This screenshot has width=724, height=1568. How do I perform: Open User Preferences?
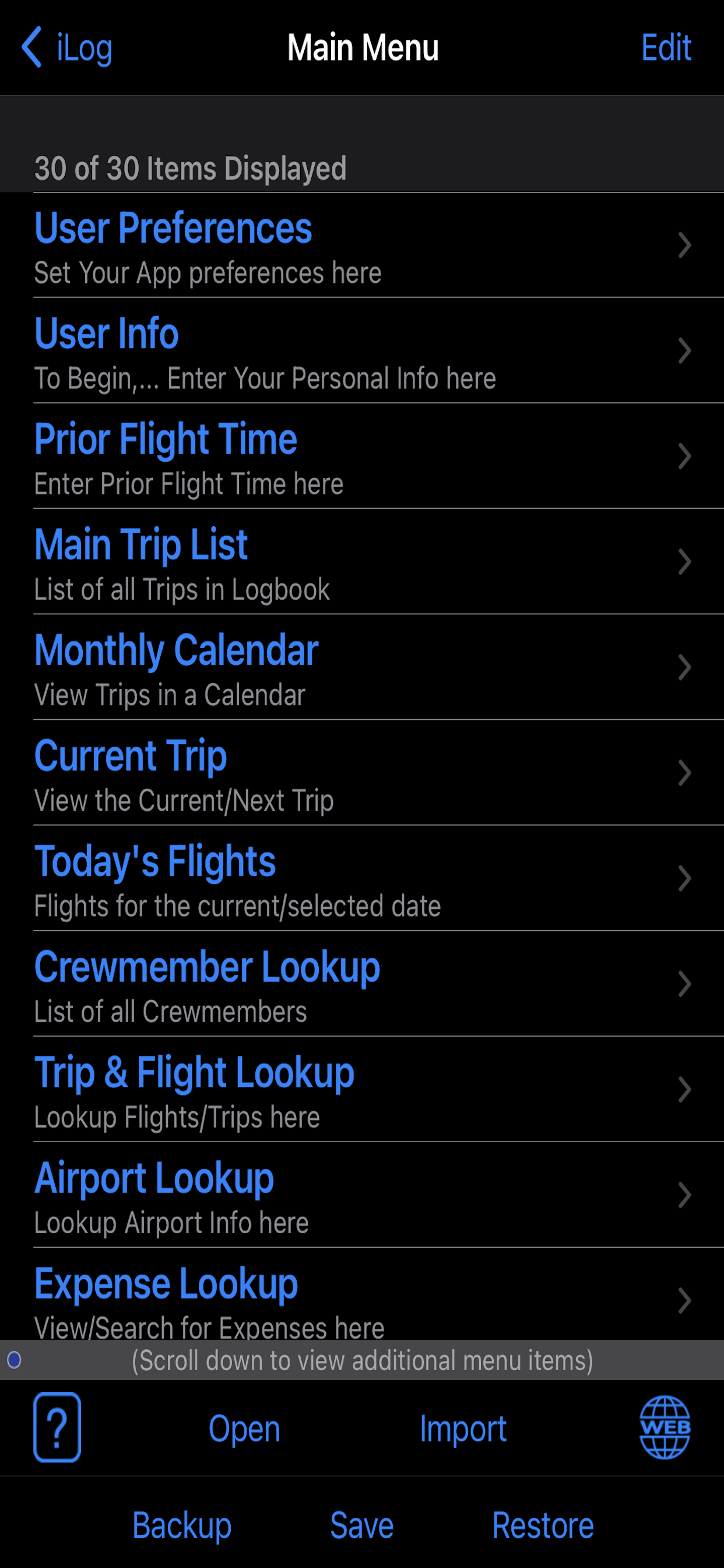click(362, 246)
